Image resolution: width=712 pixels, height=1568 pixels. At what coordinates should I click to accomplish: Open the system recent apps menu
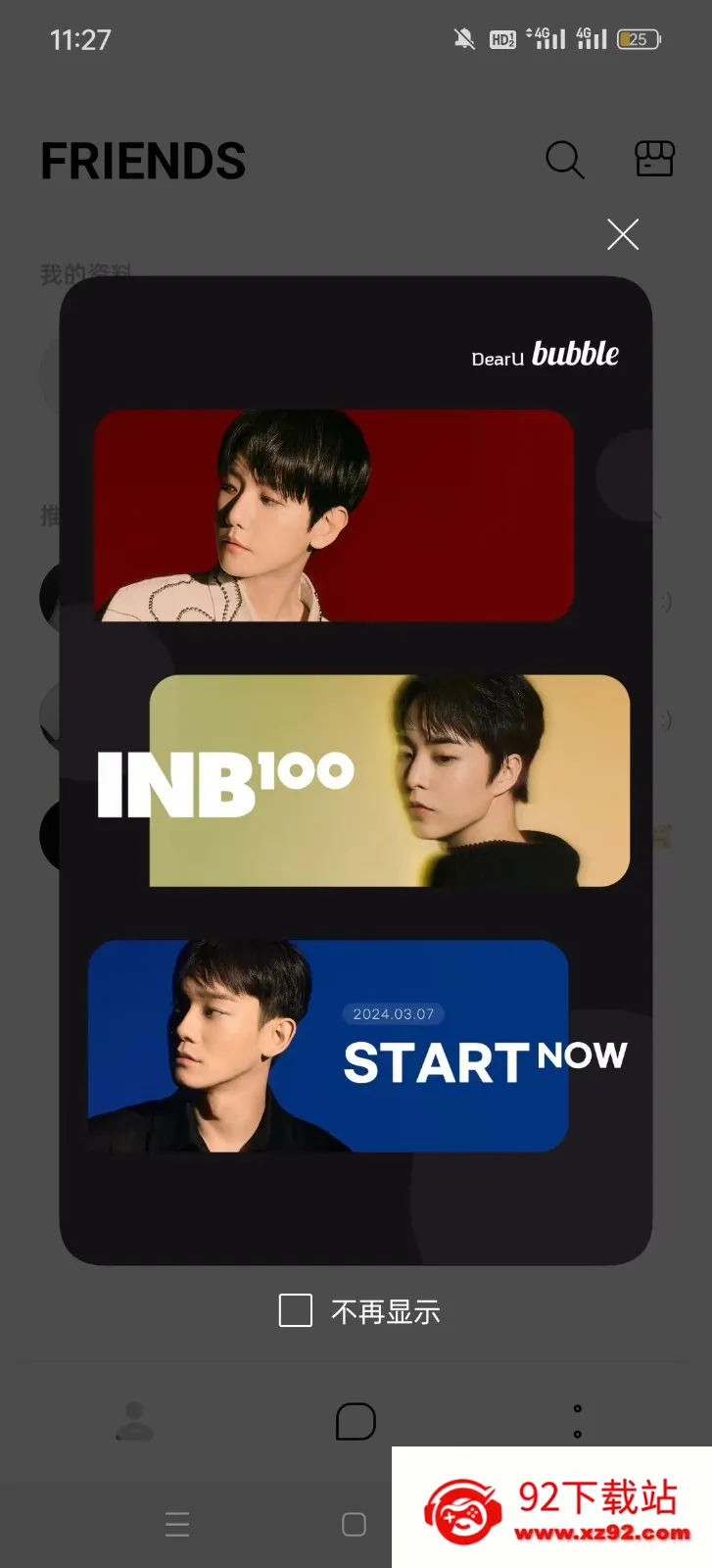(177, 1524)
